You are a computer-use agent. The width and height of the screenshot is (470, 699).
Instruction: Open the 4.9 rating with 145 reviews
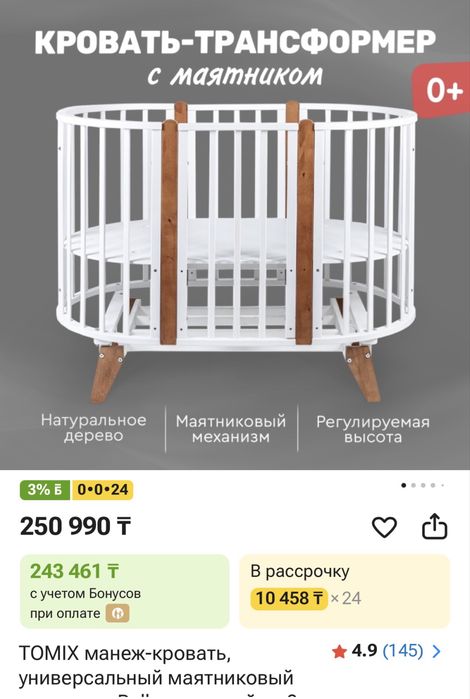[x=386, y=651]
